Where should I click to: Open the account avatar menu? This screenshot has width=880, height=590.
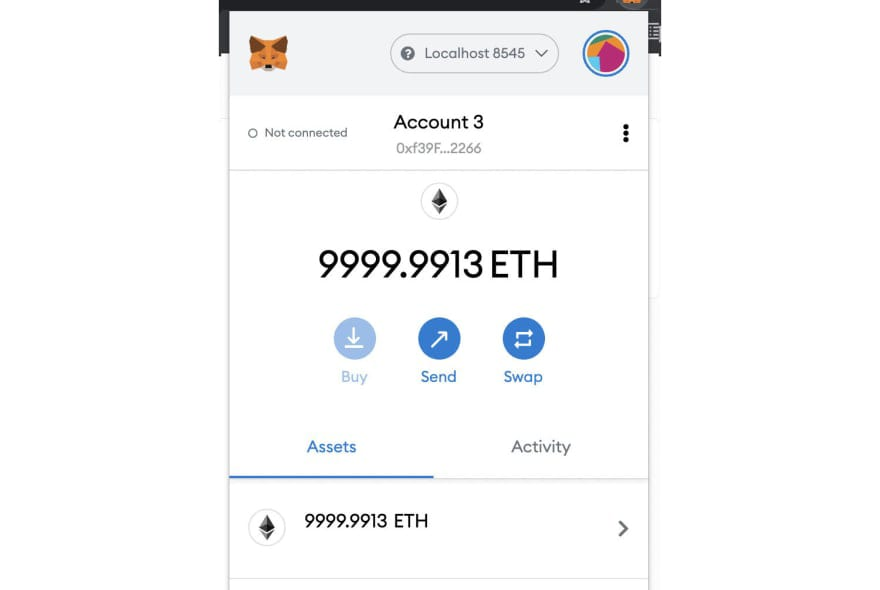(605, 53)
